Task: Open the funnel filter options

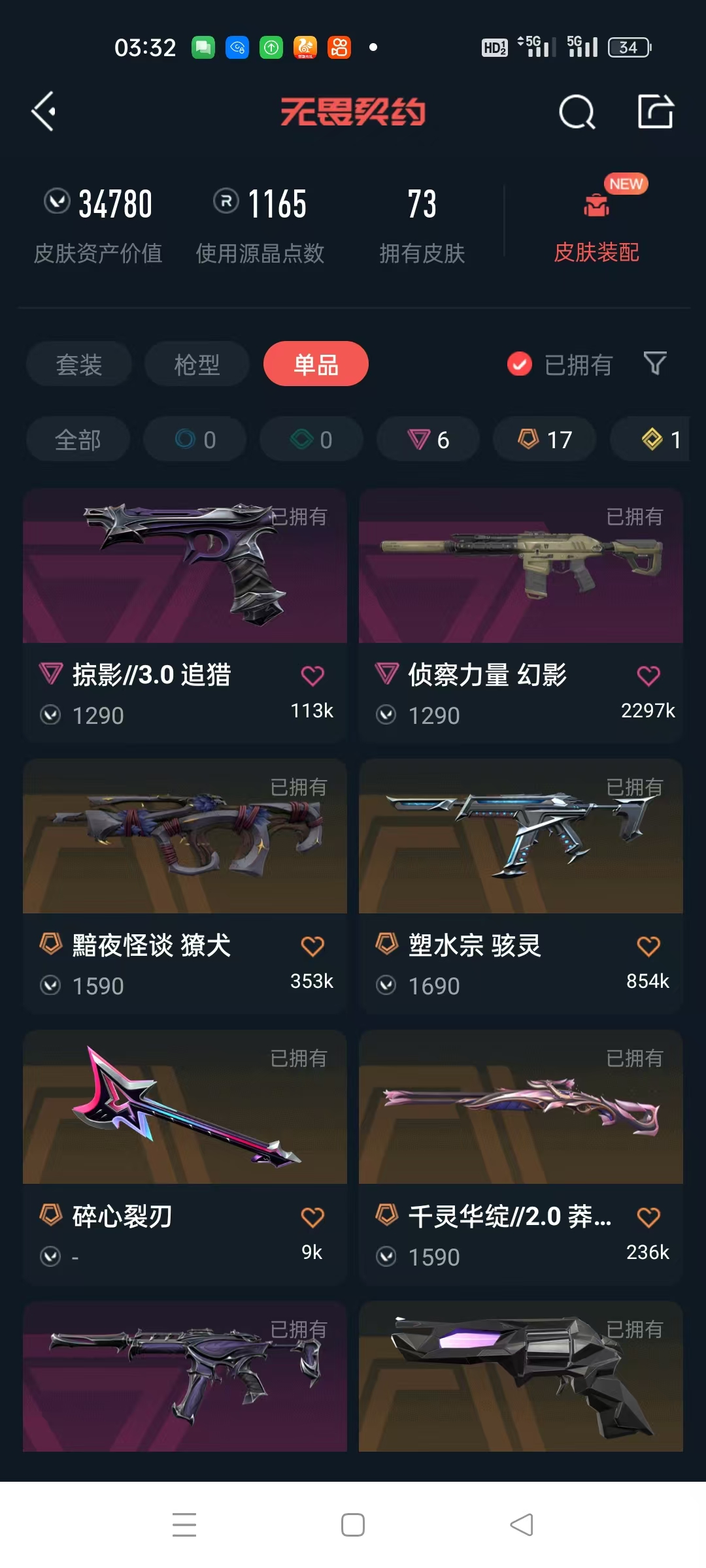Action: coord(655,363)
